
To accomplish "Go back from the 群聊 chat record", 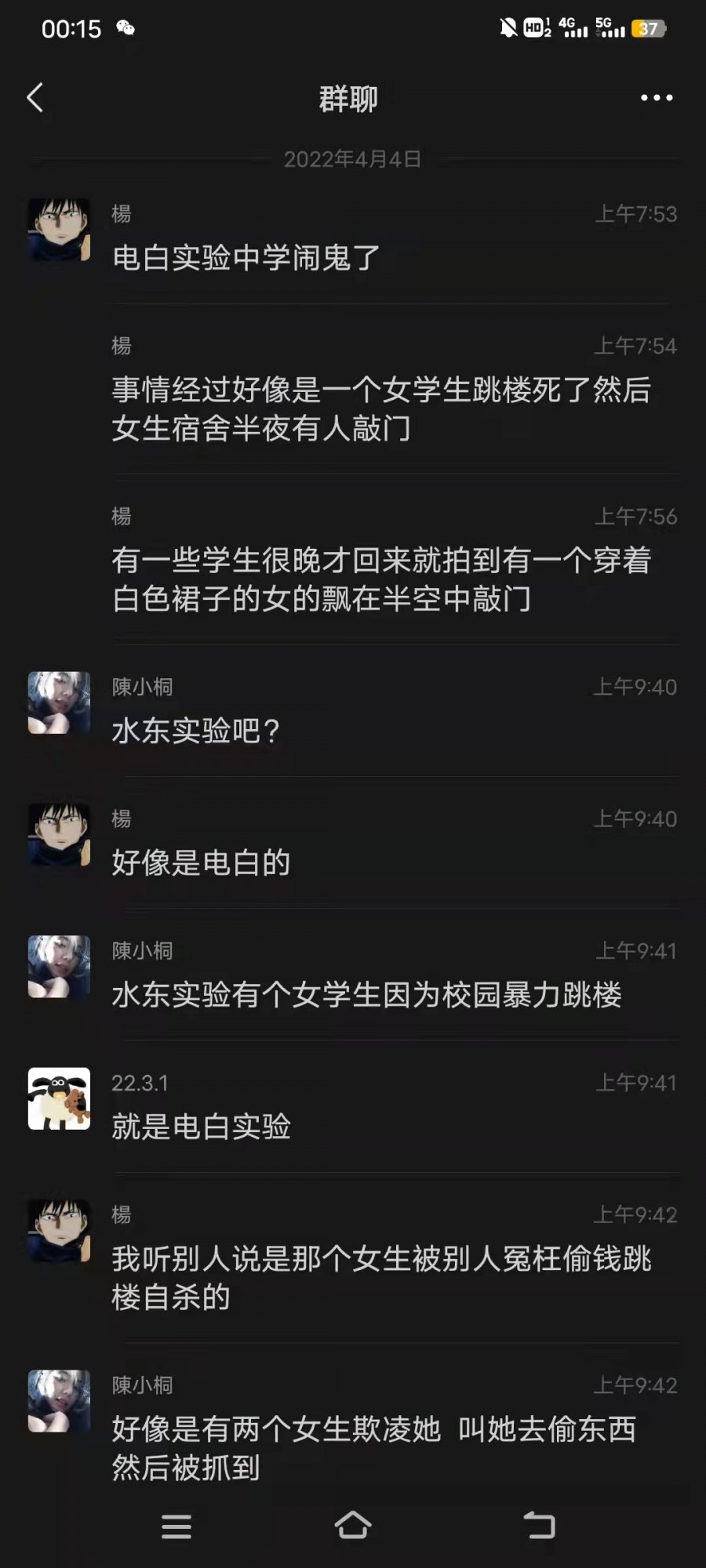I will [35, 98].
